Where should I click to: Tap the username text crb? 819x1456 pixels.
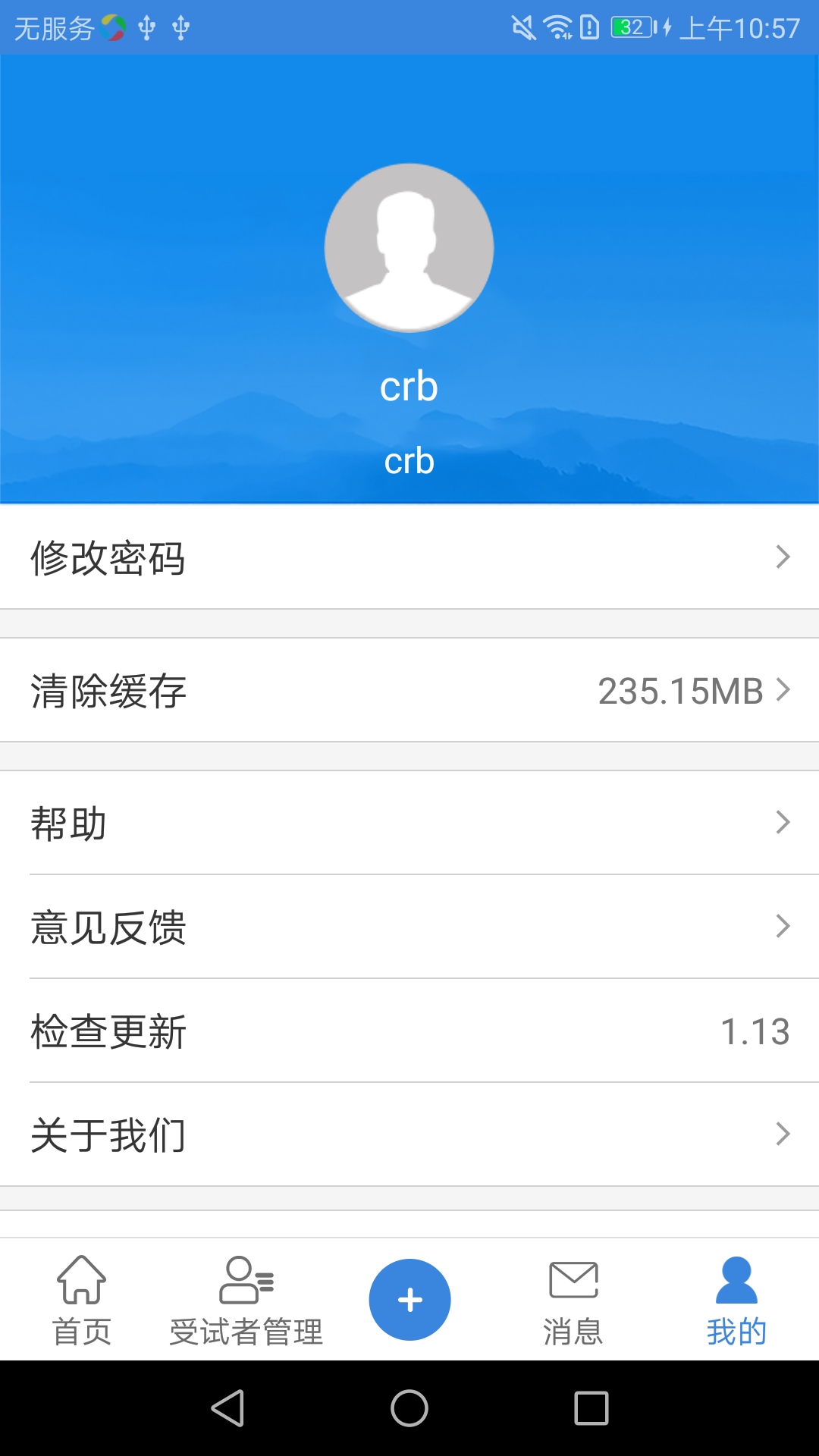pos(409,386)
